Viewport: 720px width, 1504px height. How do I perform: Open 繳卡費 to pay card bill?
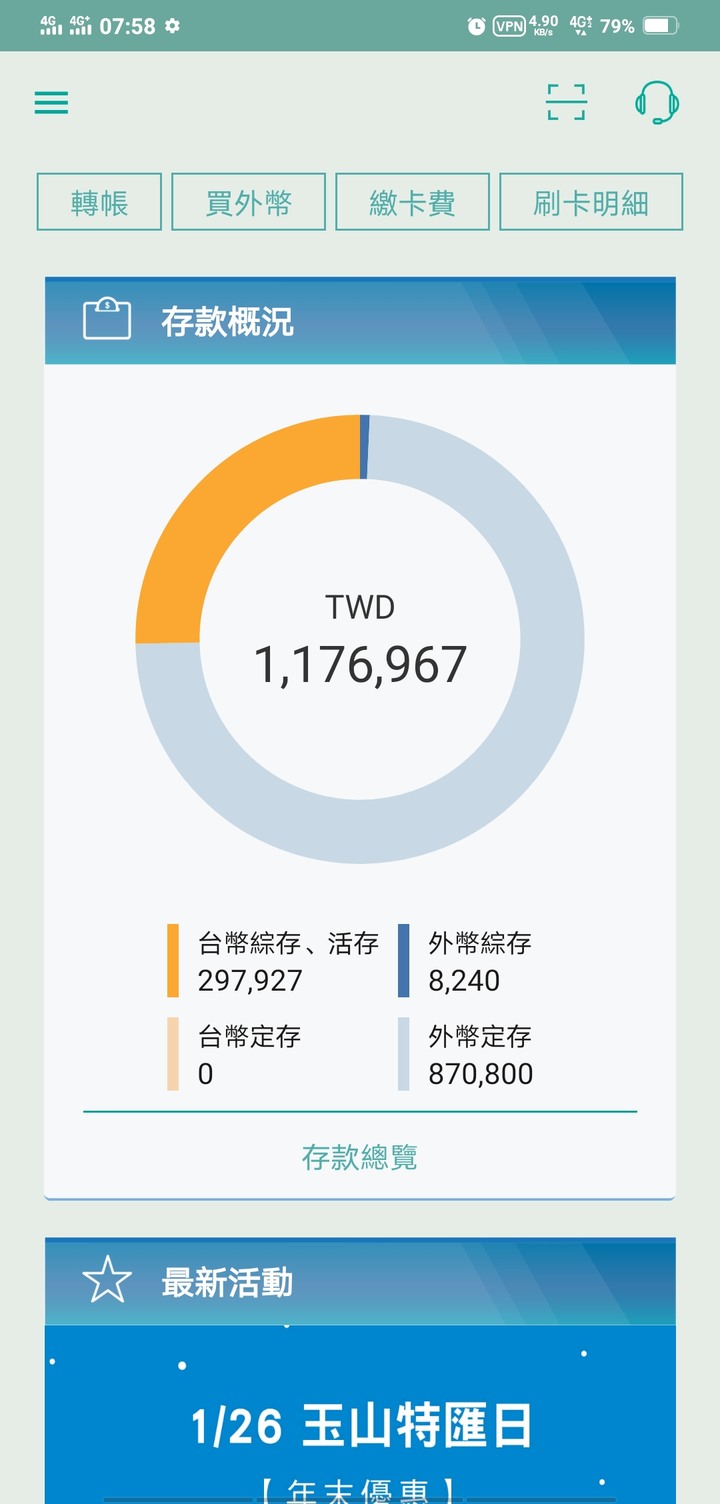click(x=412, y=202)
